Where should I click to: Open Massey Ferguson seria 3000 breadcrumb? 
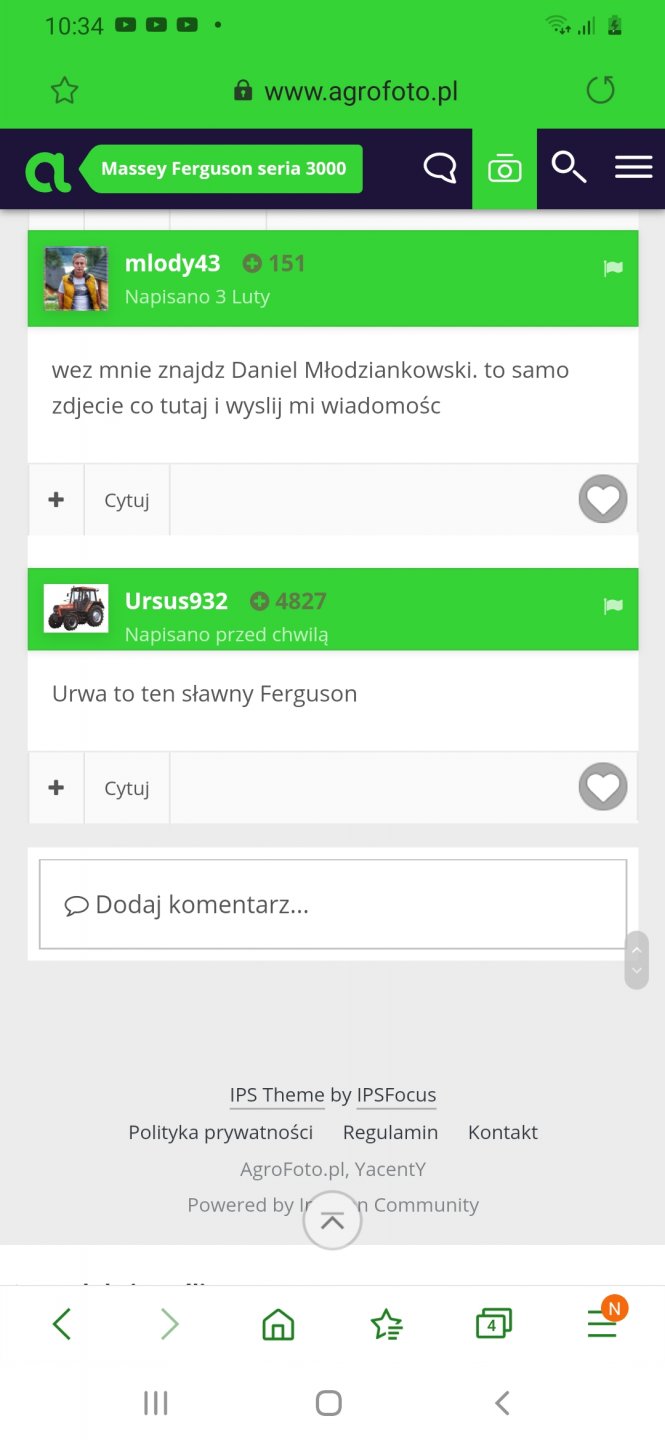(224, 169)
